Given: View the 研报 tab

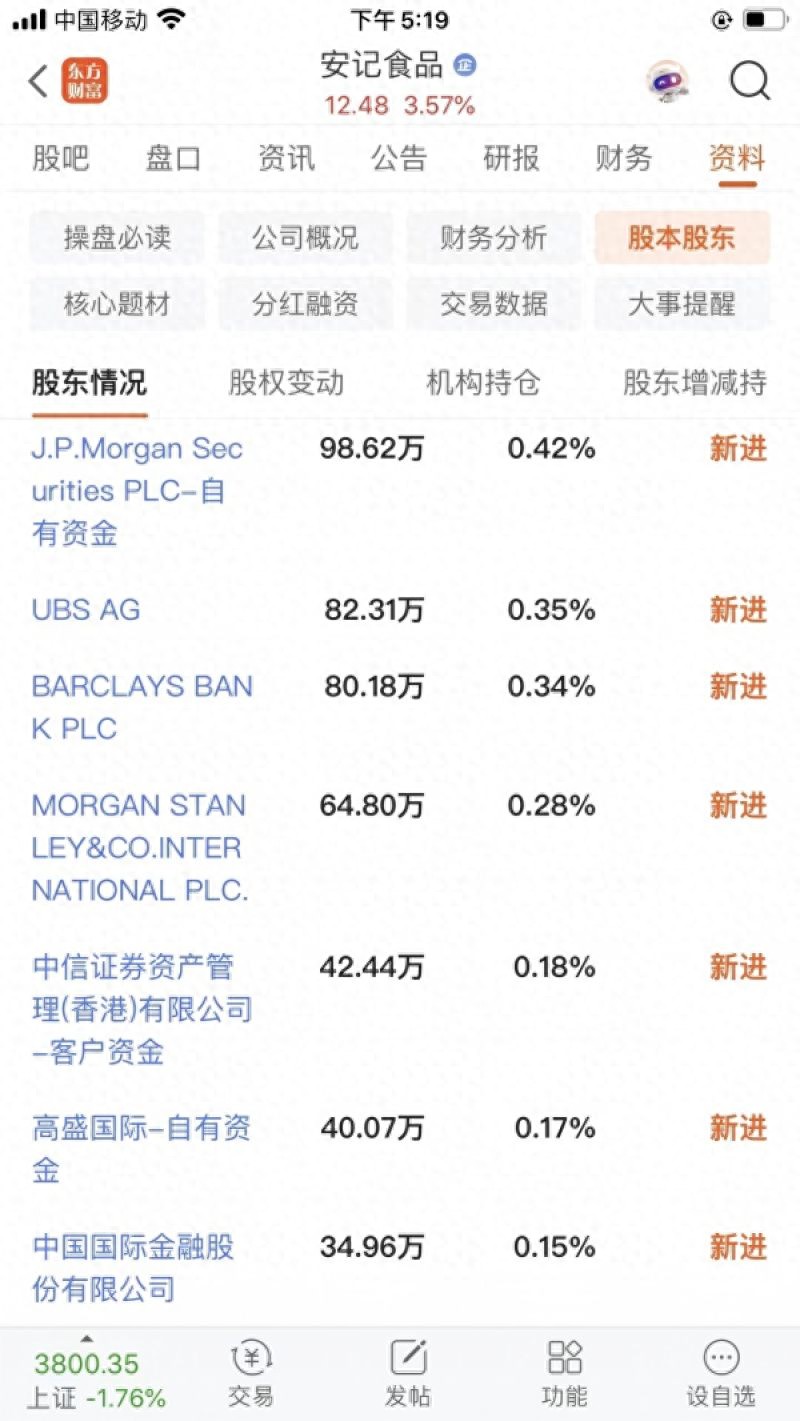Looking at the screenshot, I should point(511,158).
